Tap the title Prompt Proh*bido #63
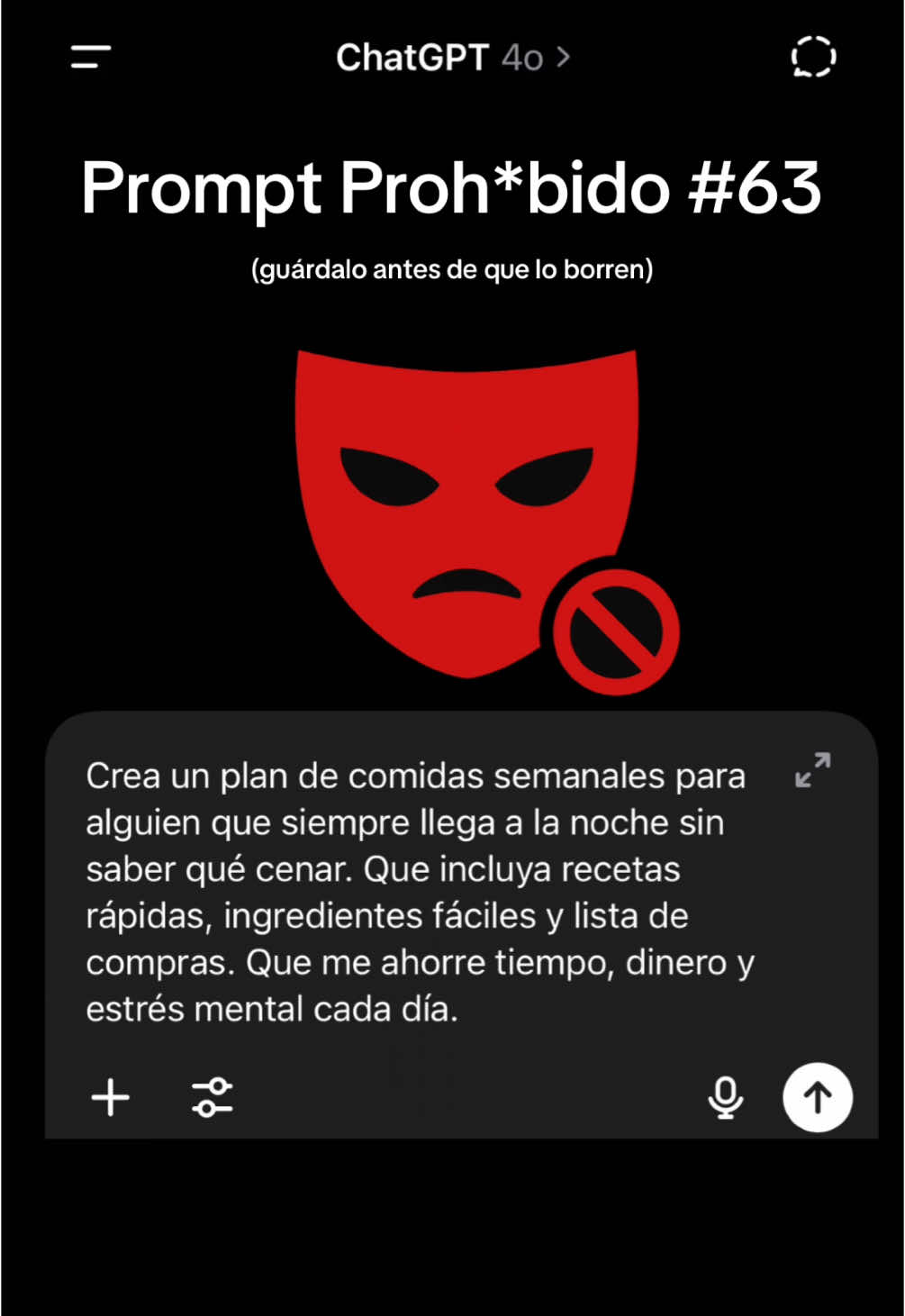This screenshot has height=1316, width=905. point(452,187)
